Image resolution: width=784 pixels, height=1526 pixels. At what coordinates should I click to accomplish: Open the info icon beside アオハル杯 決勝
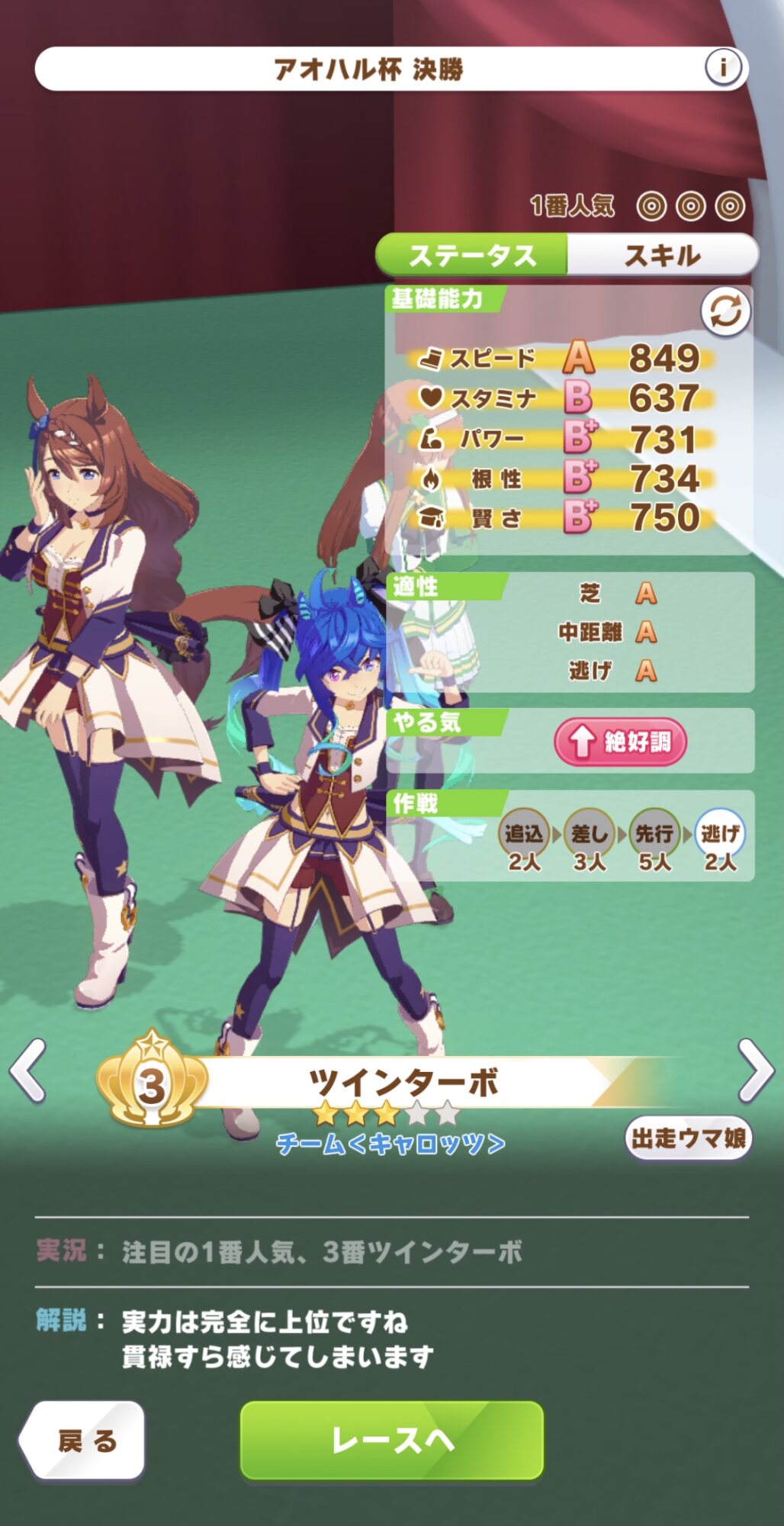722,68
